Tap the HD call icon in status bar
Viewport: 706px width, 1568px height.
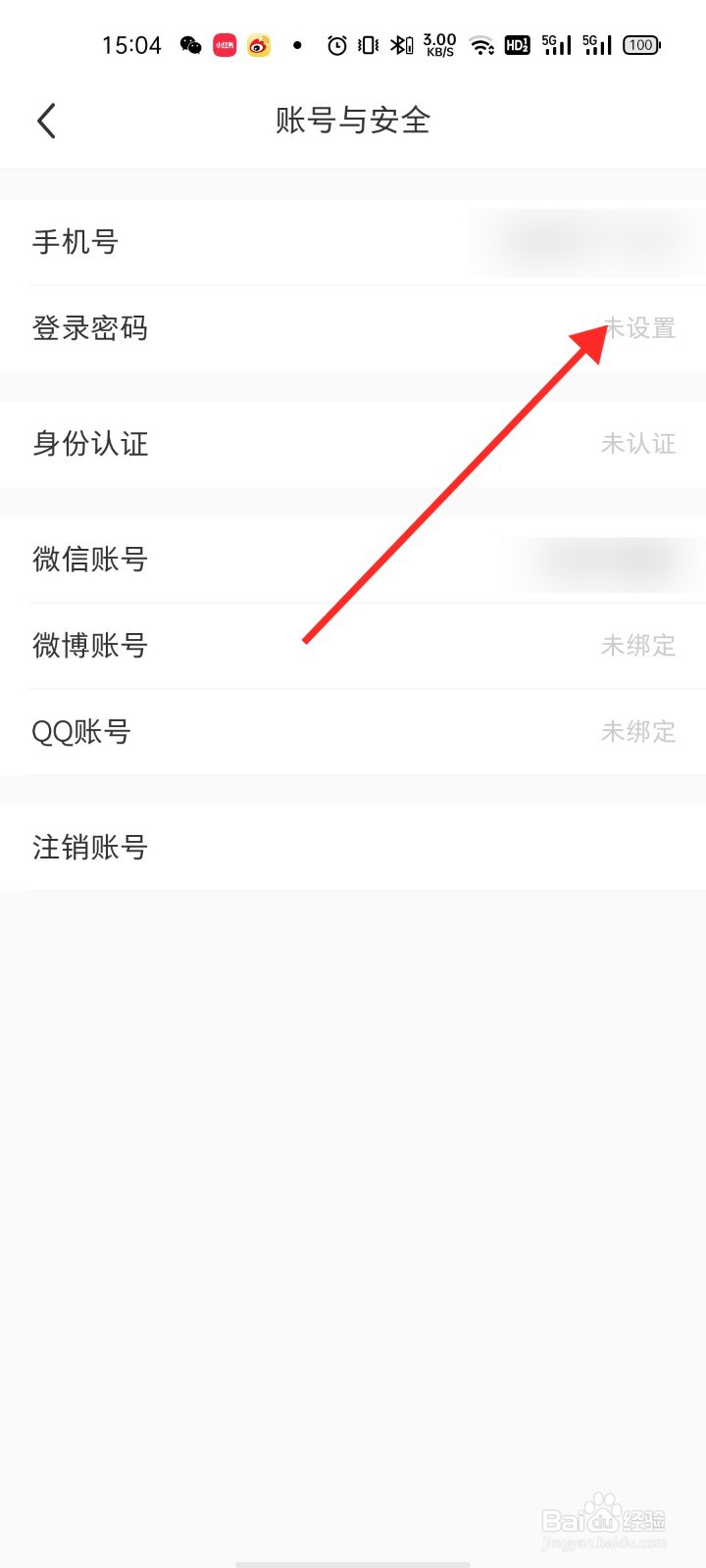(516, 44)
